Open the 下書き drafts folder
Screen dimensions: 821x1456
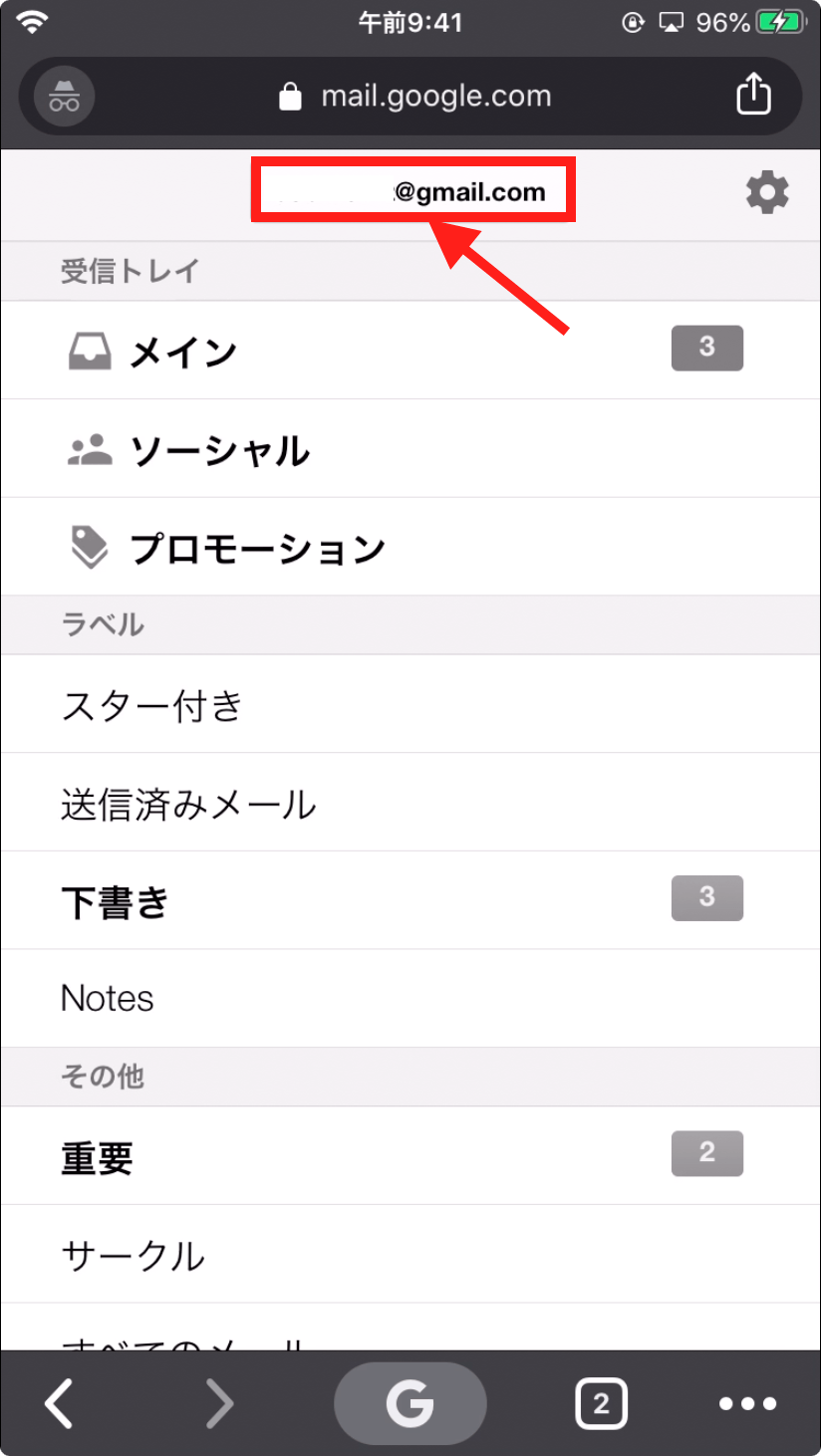pyautogui.click(x=114, y=899)
